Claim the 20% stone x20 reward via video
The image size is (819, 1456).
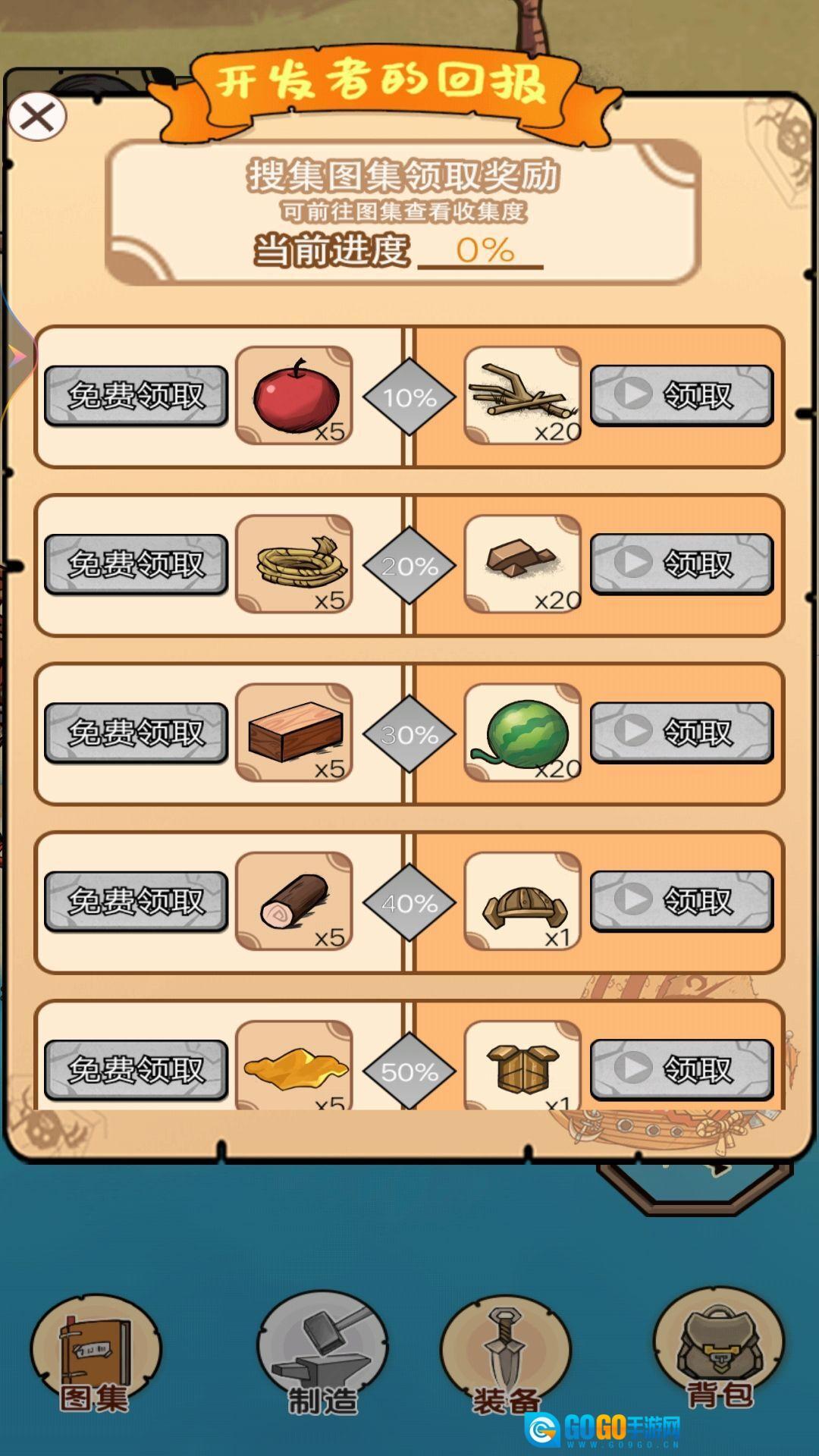682,563
